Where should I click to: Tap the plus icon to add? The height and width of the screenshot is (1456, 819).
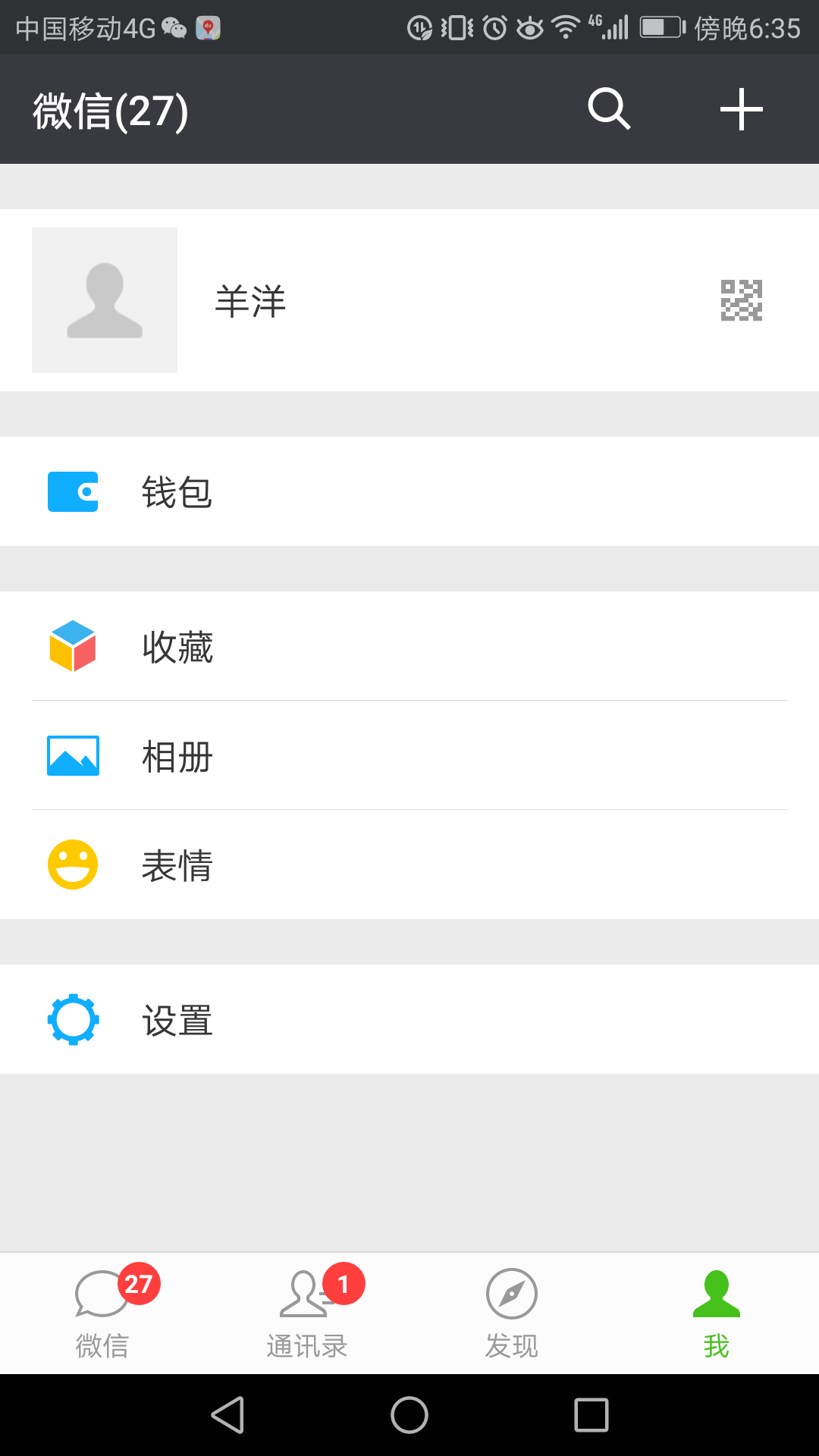tap(741, 109)
